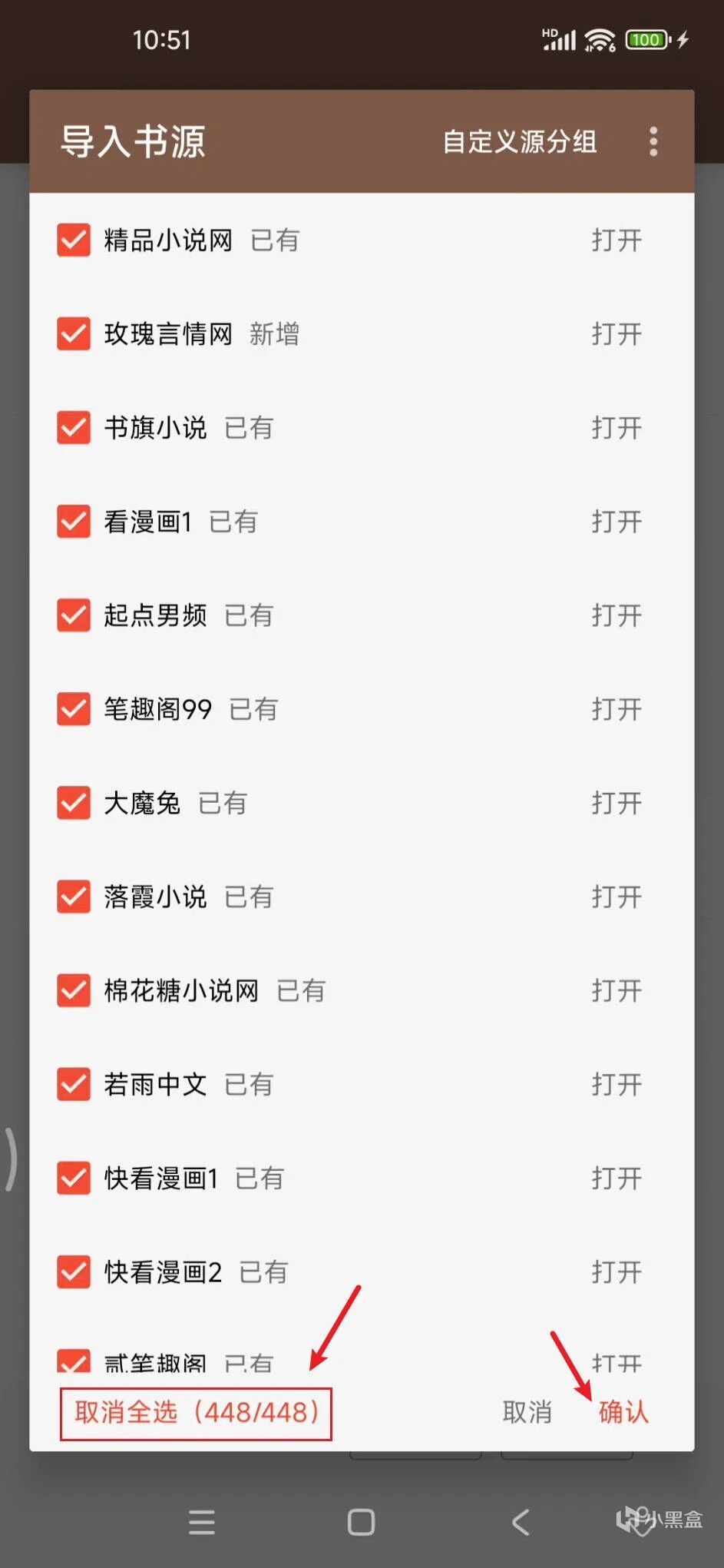Viewport: 724px width, 1568px height.
Task: Open 精品小说网 with its 打开 button
Action: click(616, 240)
